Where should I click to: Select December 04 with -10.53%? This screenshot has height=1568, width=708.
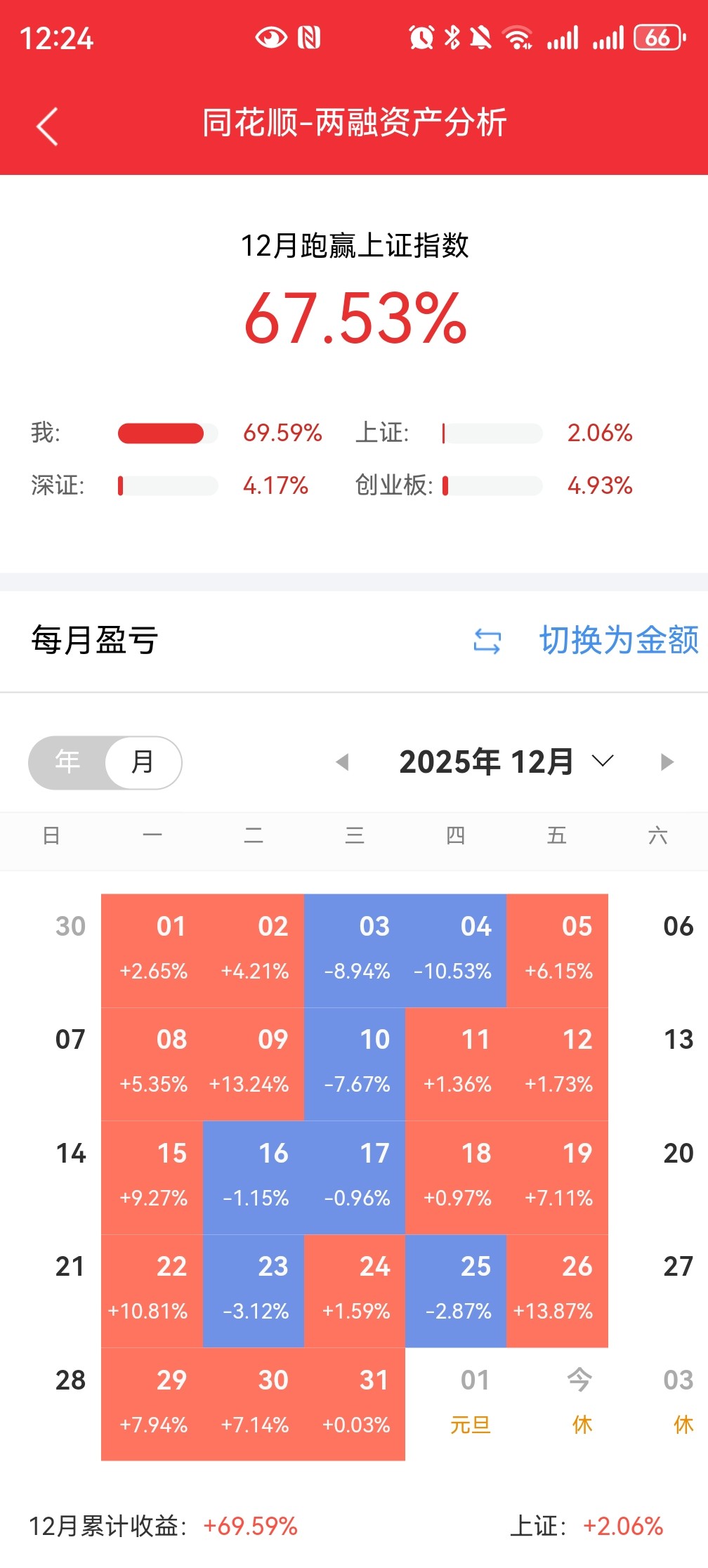pos(456,950)
